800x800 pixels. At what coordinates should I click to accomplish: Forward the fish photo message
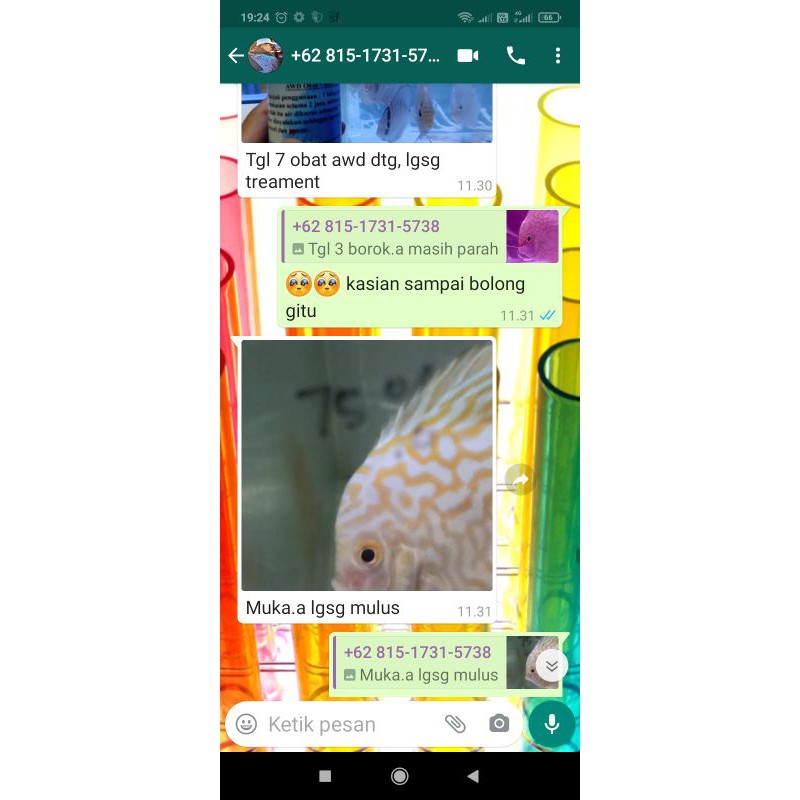[x=519, y=481]
